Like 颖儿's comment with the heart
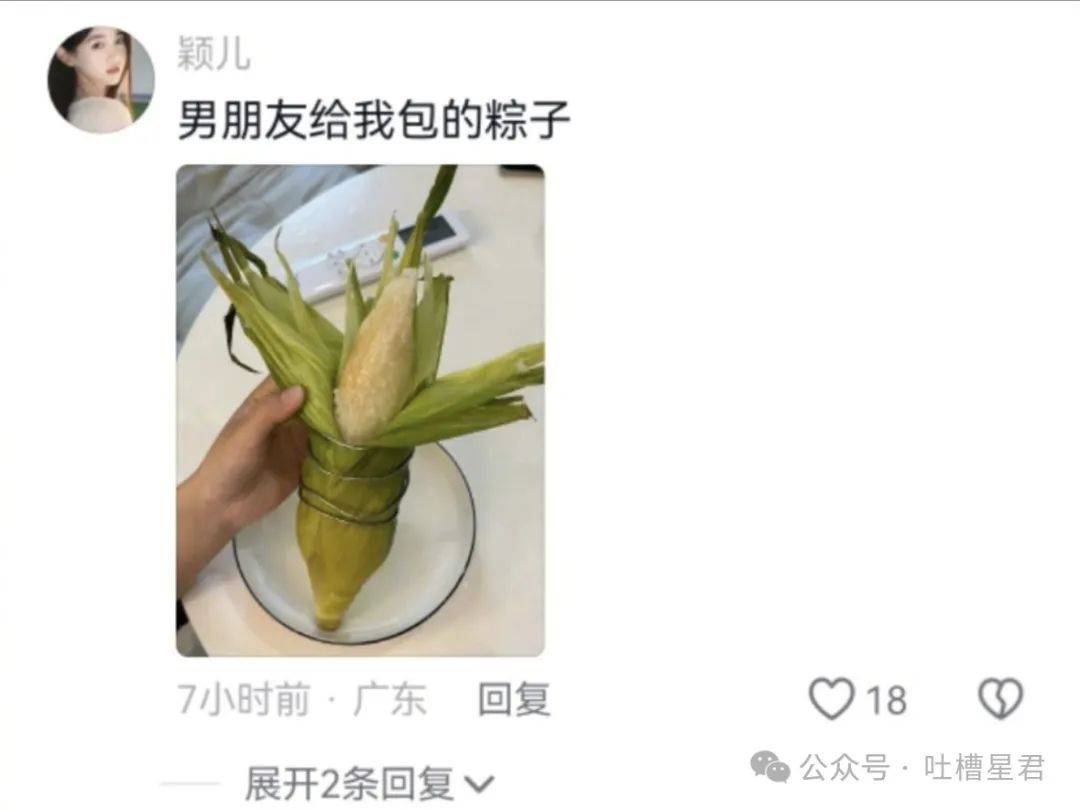1080x810 pixels. (832, 699)
